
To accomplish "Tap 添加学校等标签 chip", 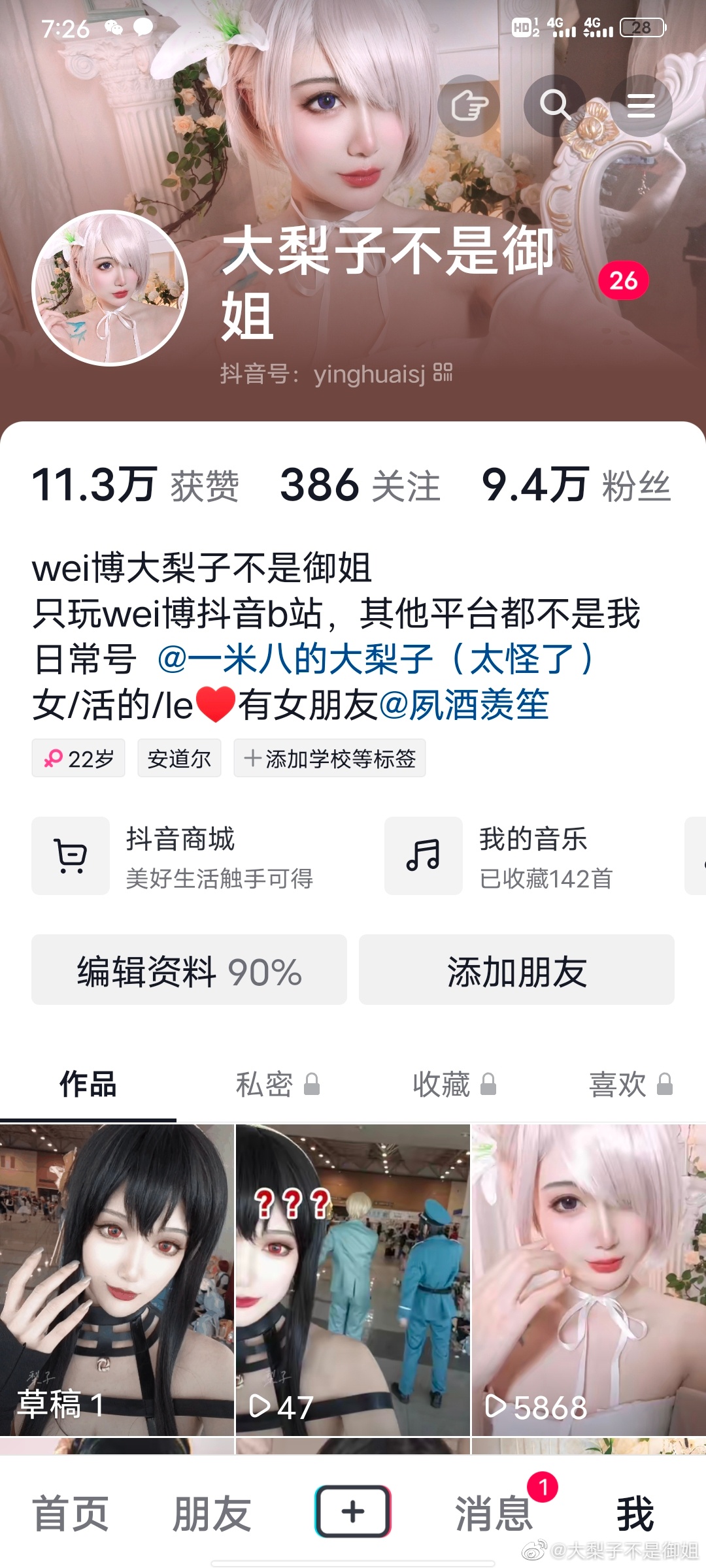I will click(x=329, y=759).
